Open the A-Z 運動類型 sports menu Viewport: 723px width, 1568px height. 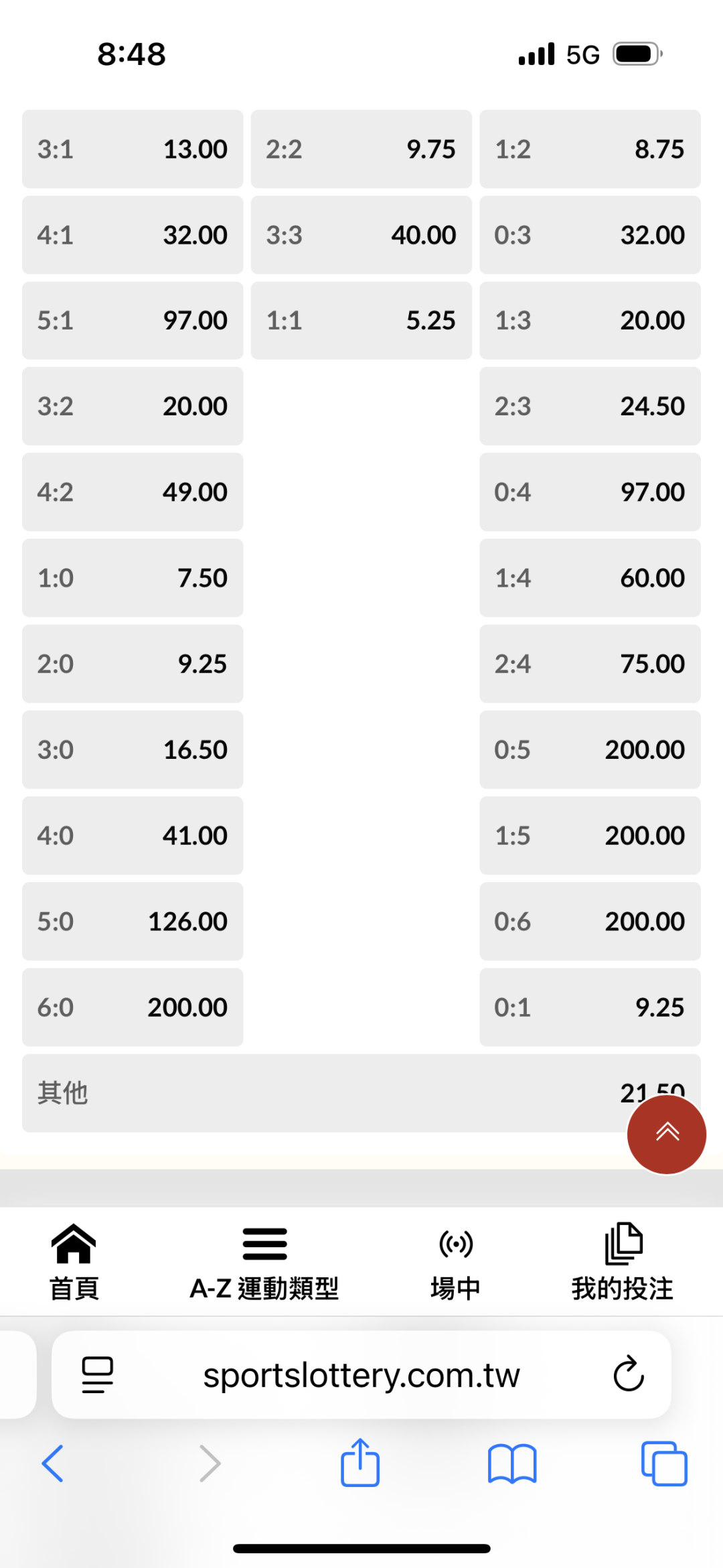tap(264, 1261)
